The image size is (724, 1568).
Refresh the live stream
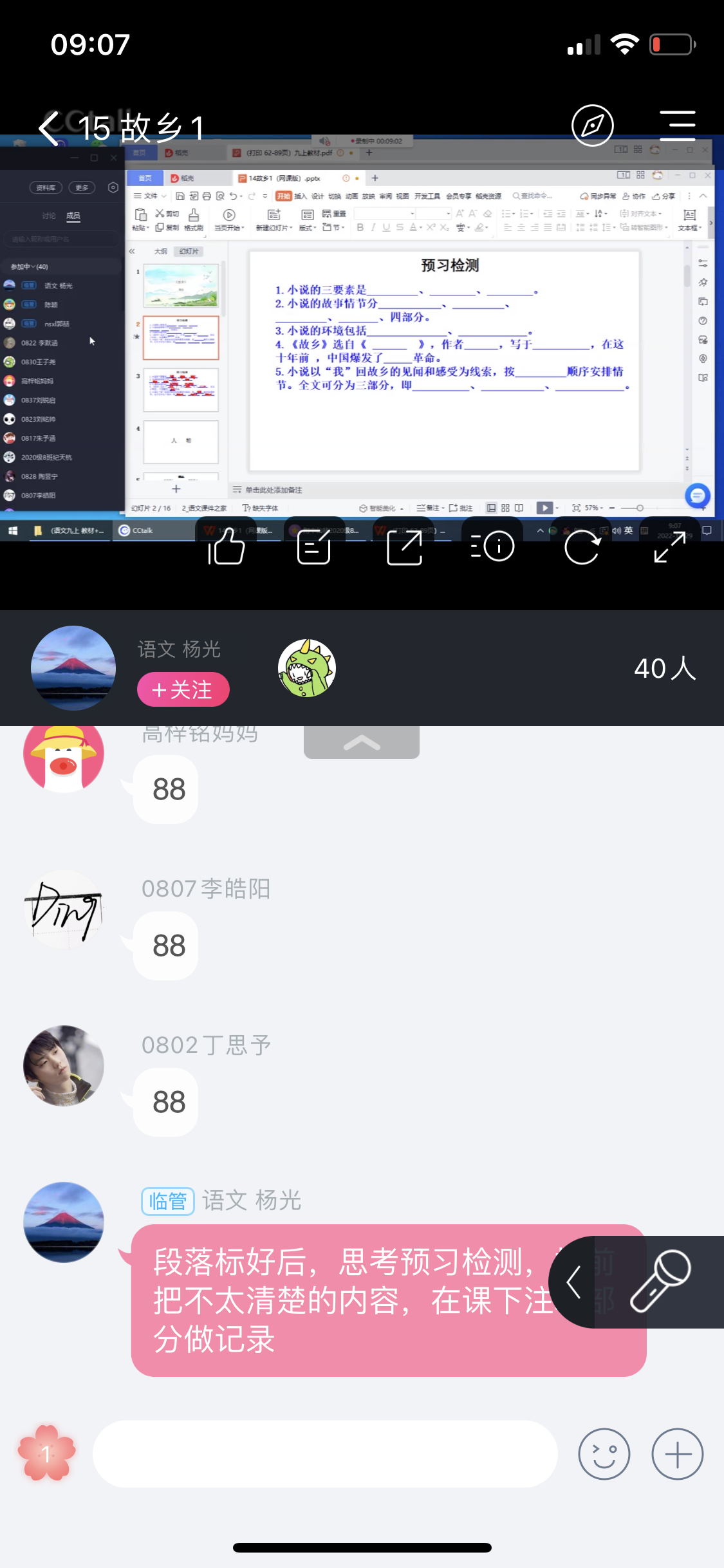[582, 547]
